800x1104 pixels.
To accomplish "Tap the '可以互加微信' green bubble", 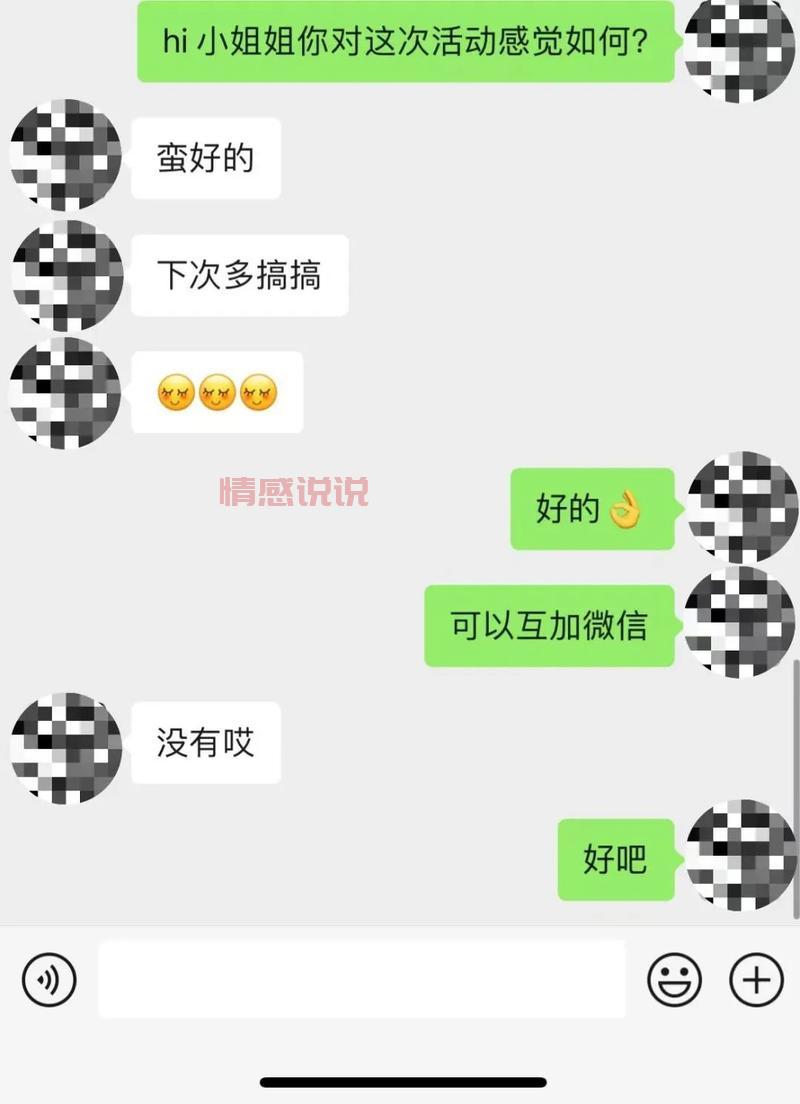I will coord(551,622).
